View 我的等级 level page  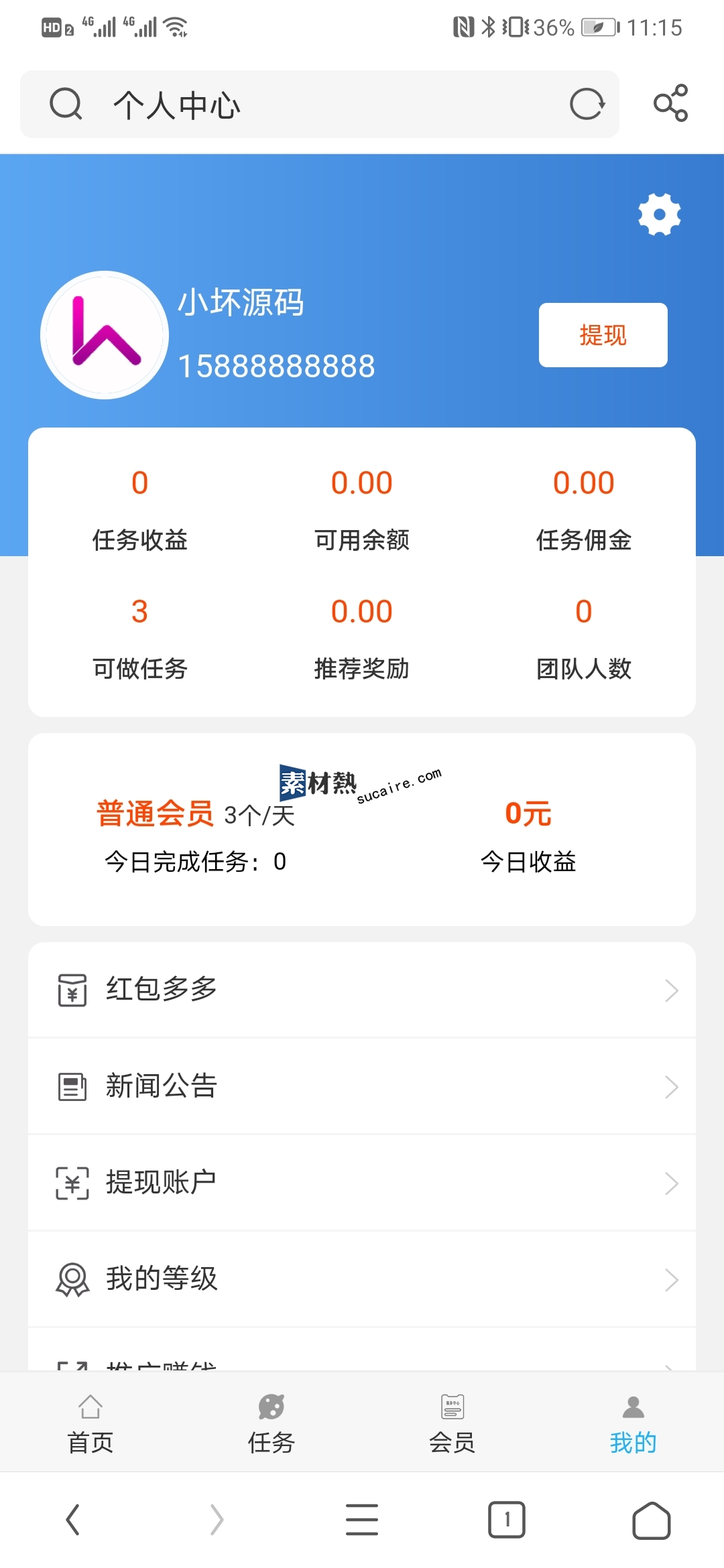(362, 1279)
